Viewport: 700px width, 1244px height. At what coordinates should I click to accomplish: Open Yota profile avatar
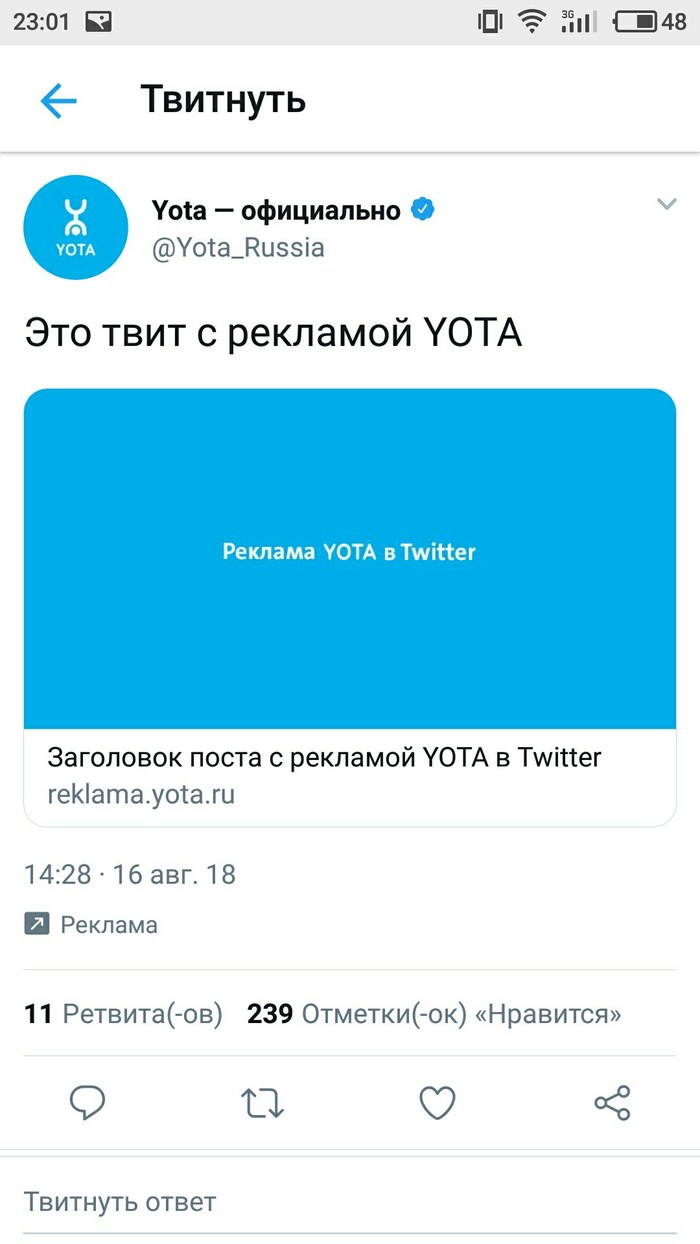(x=76, y=227)
